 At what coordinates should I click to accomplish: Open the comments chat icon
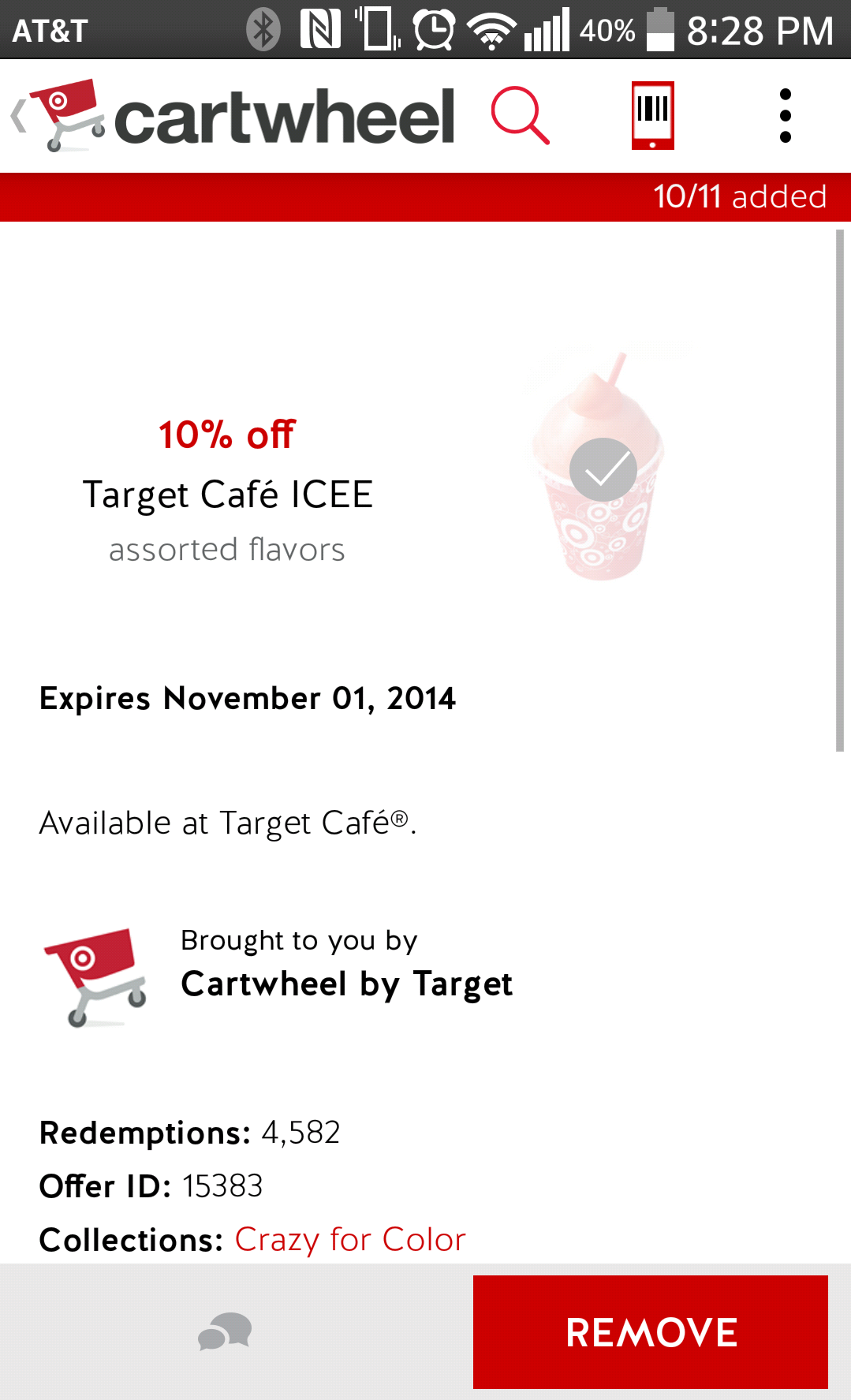coord(225,1331)
